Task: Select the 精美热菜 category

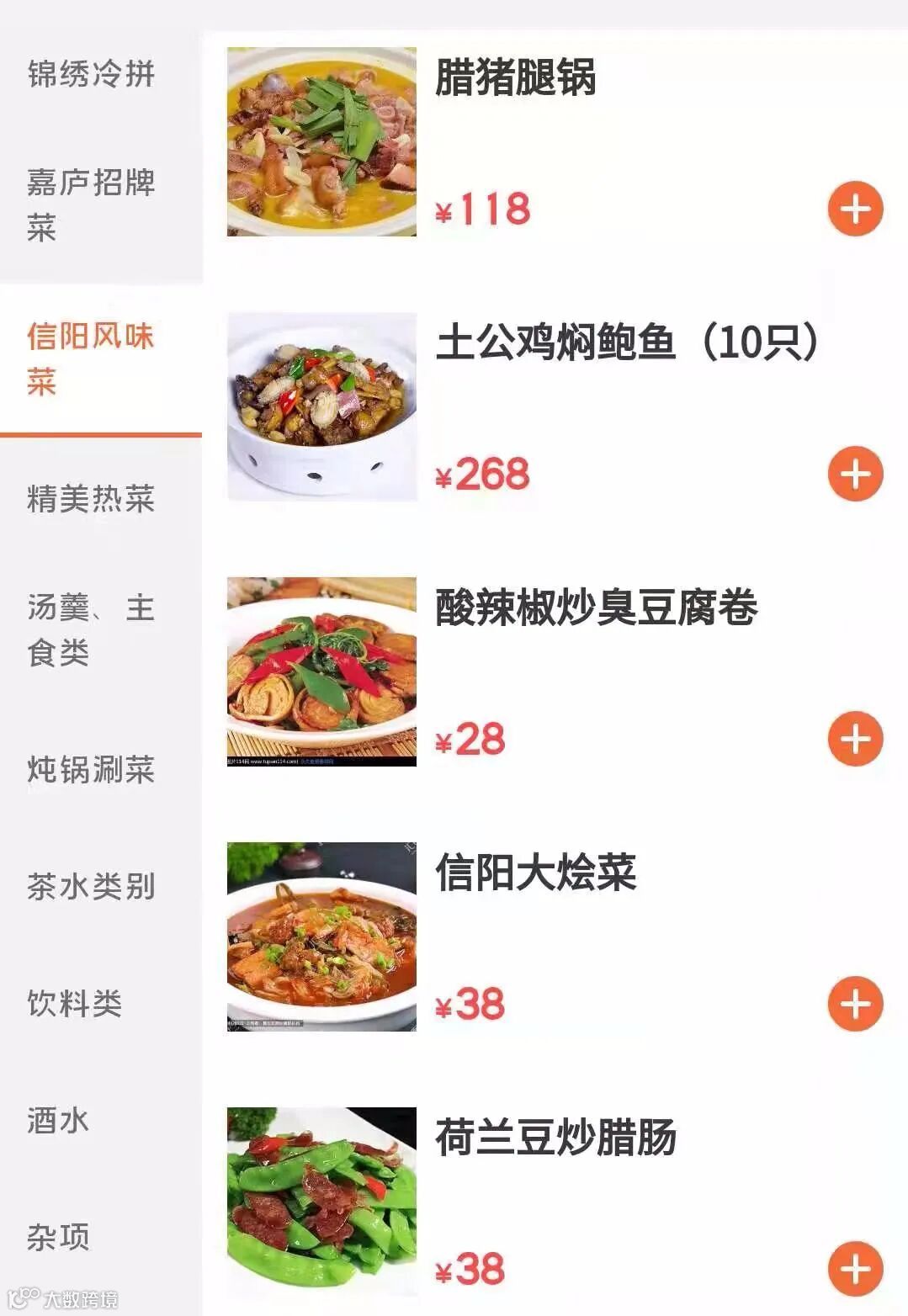Action: 91,499
